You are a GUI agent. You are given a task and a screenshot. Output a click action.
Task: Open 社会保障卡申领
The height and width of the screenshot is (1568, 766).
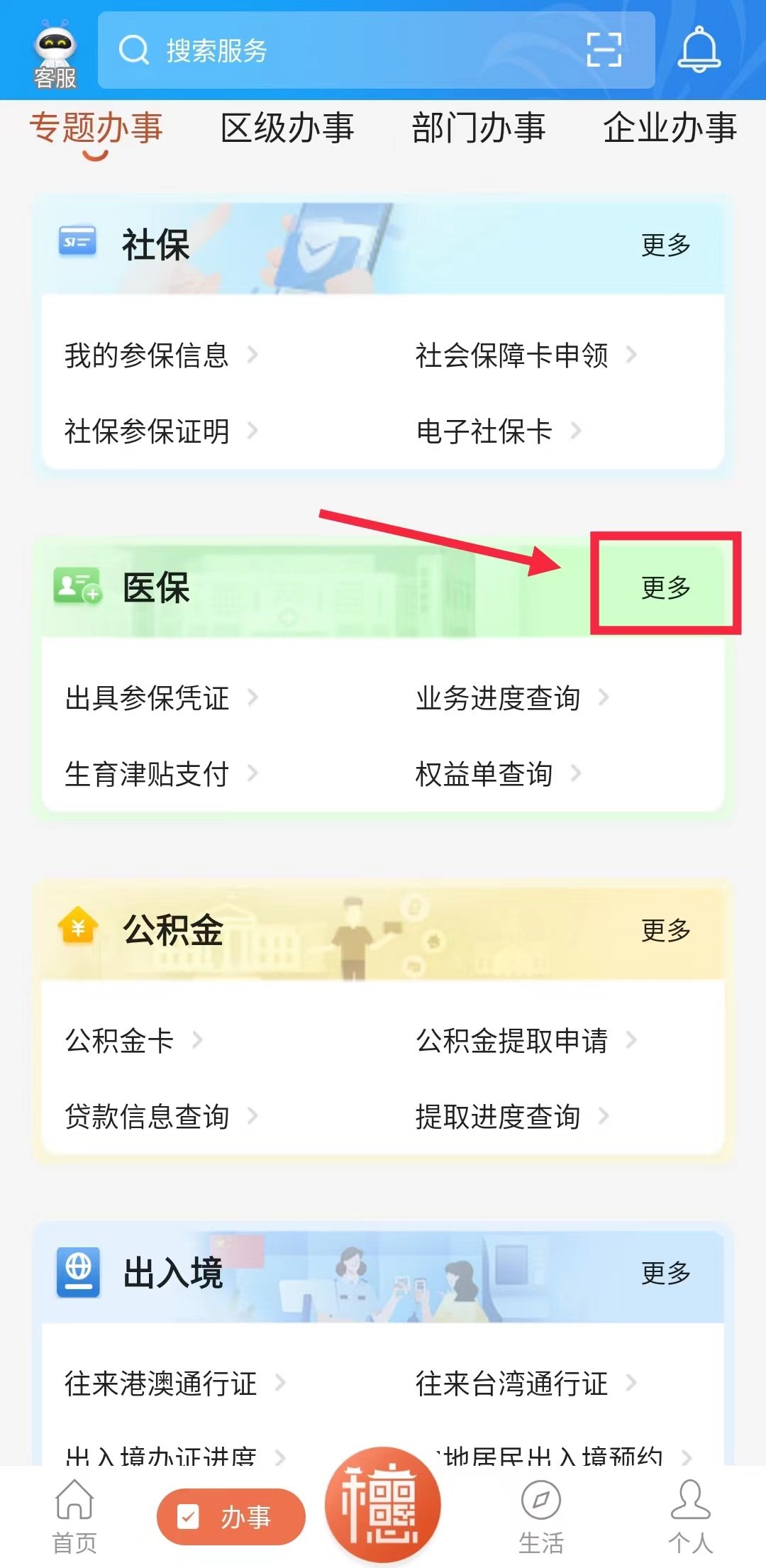point(512,355)
